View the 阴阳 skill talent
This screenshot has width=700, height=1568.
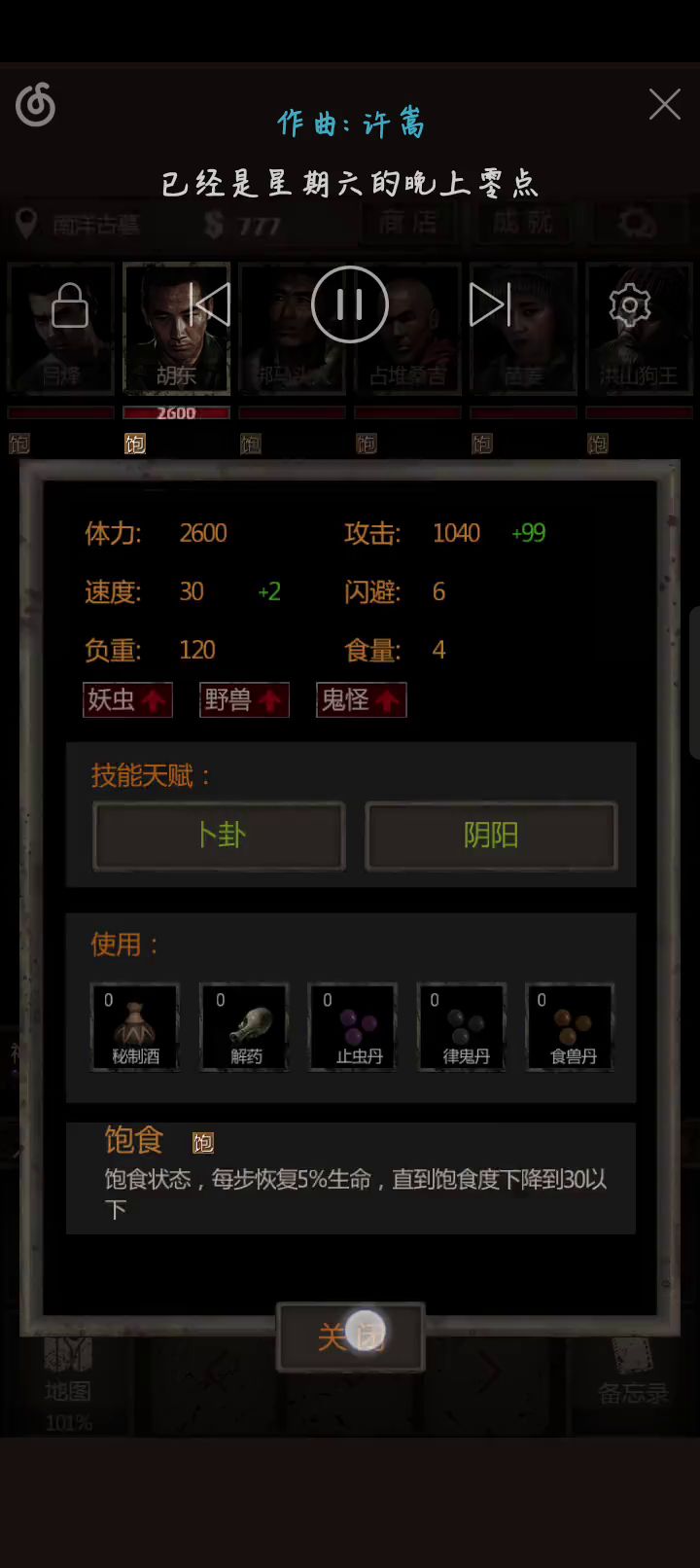coord(491,836)
